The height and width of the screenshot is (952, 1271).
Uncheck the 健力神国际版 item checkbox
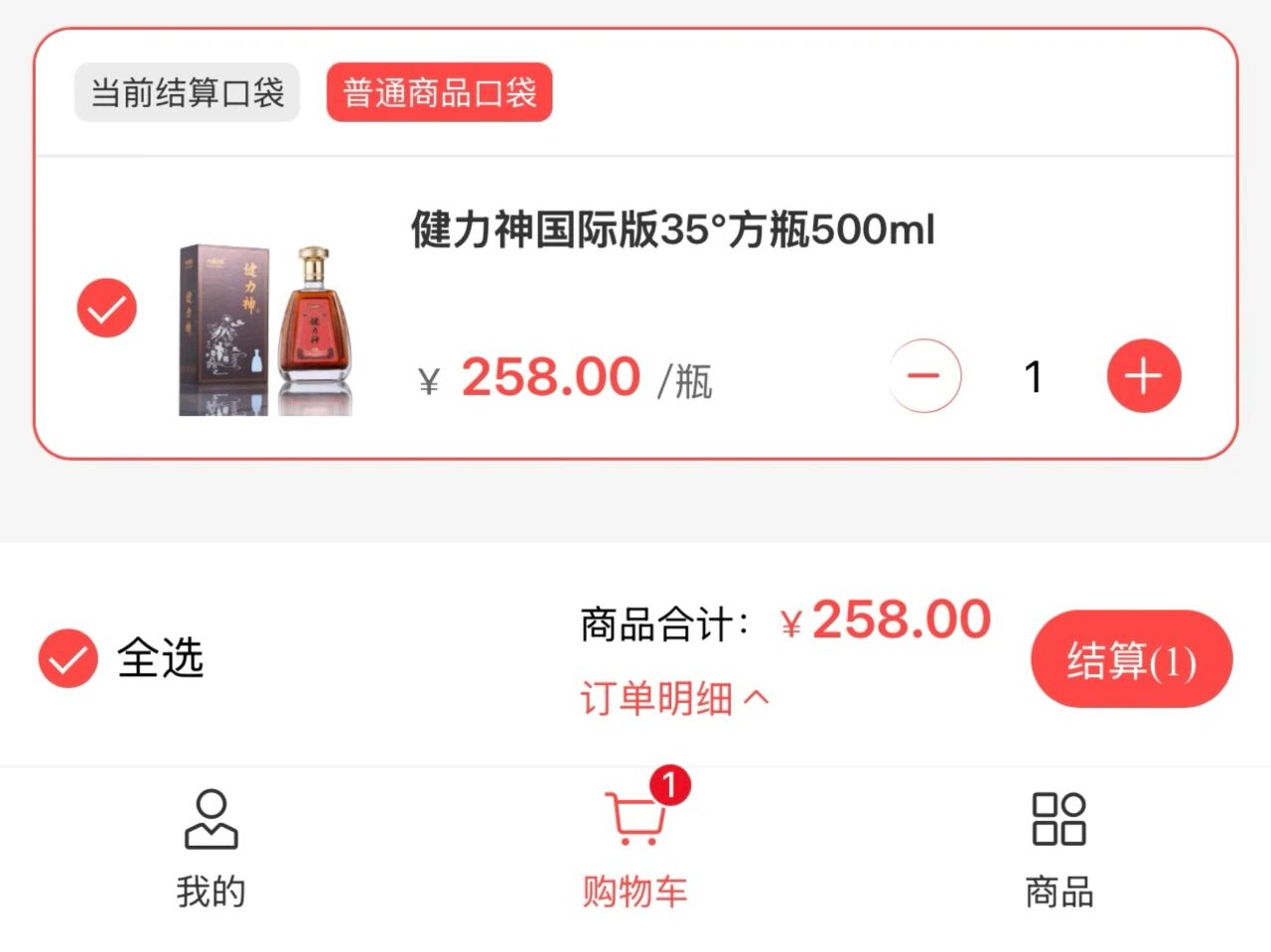click(x=106, y=309)
